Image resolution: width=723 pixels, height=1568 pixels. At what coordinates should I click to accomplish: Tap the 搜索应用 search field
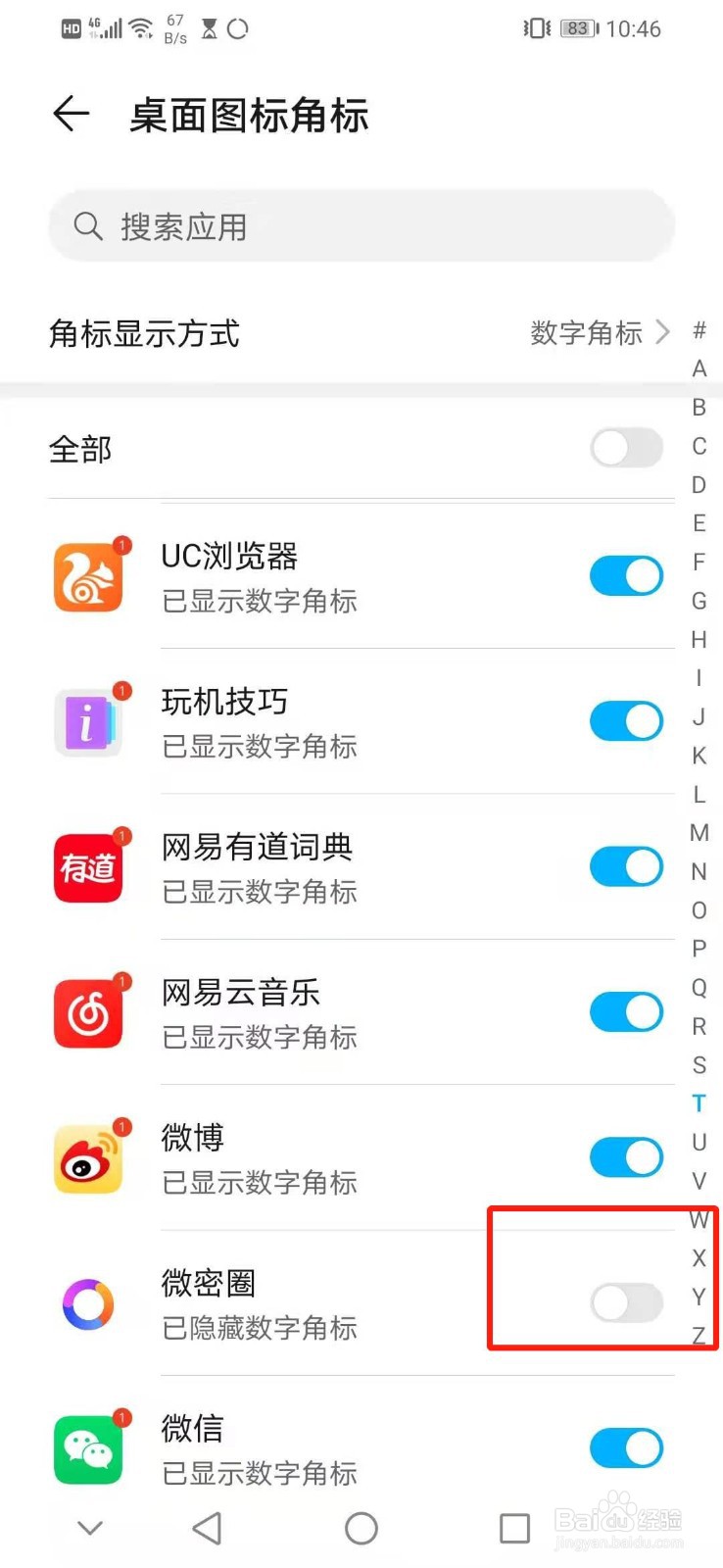[x=361, y=226]
